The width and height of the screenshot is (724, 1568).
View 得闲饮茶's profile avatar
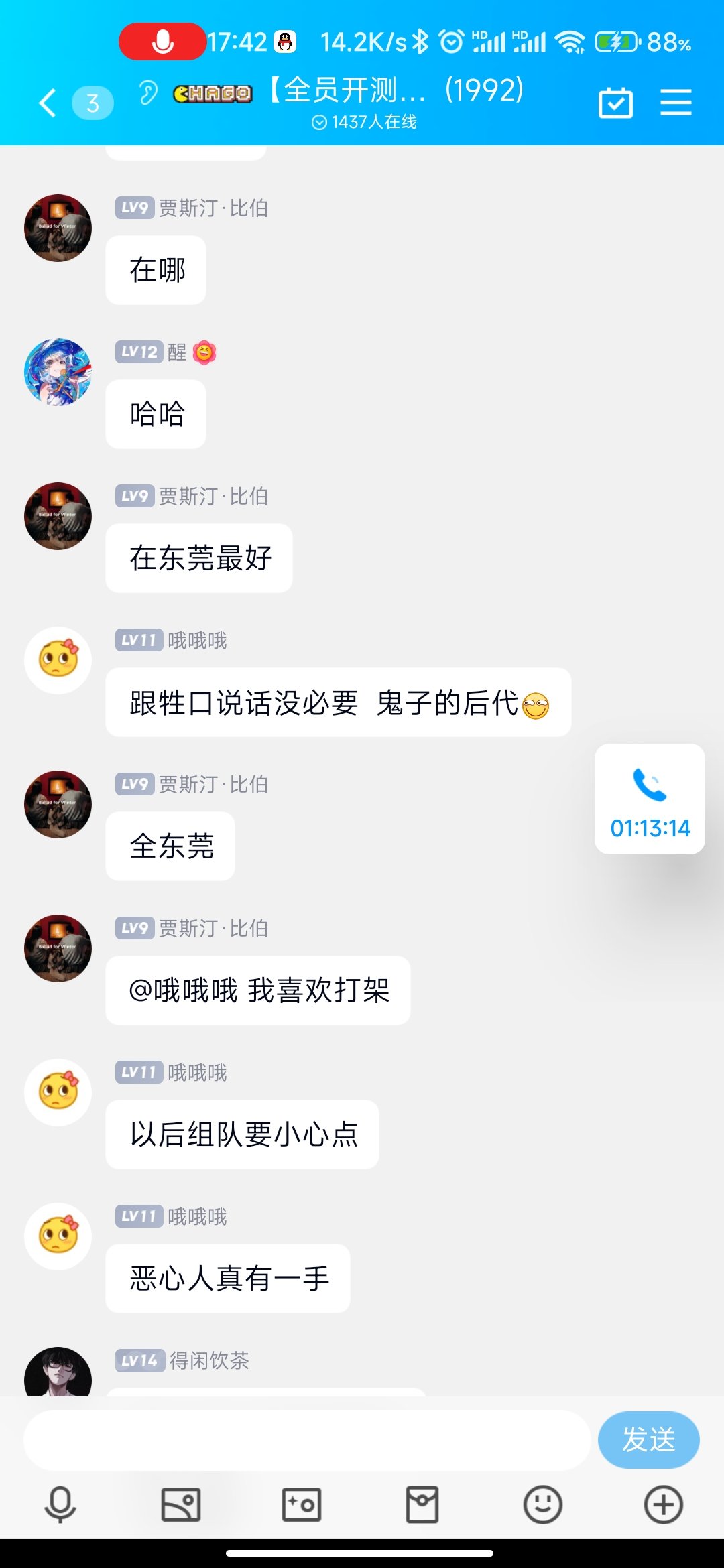(58, 1374)
